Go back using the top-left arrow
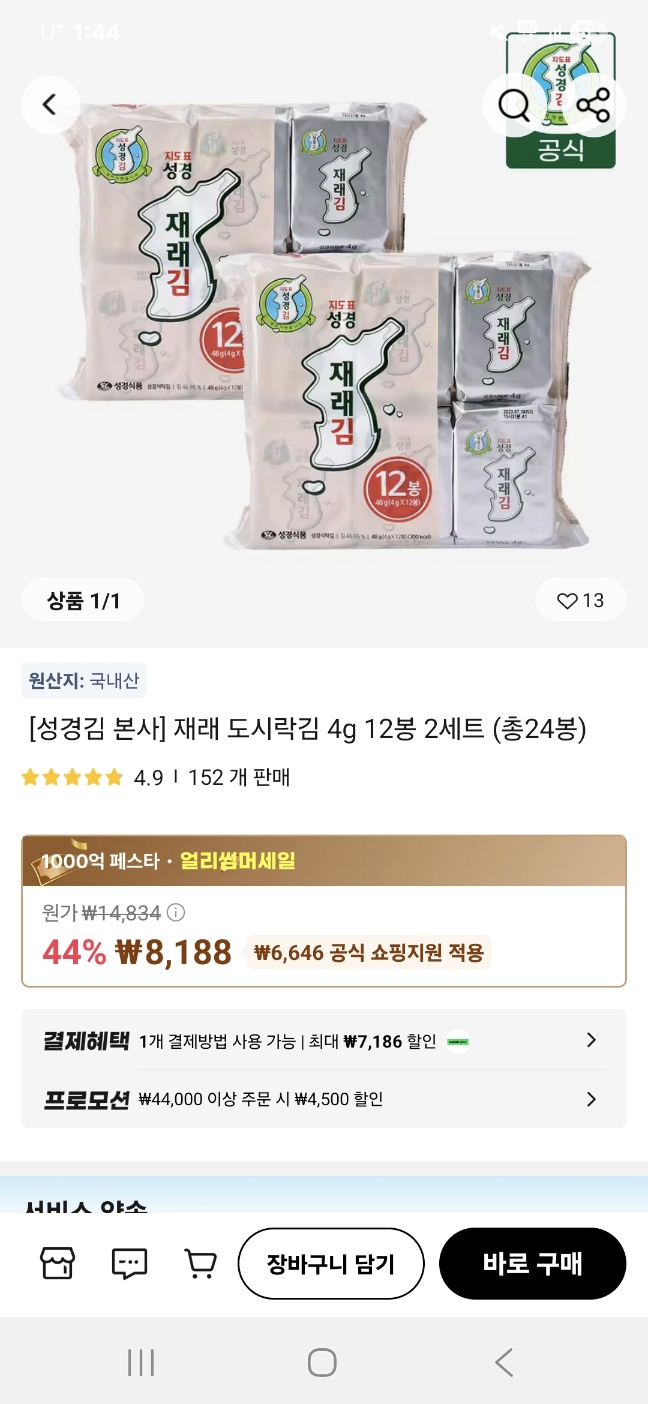648x1404 pixels. pyautogui.click(x=50, y=105)
